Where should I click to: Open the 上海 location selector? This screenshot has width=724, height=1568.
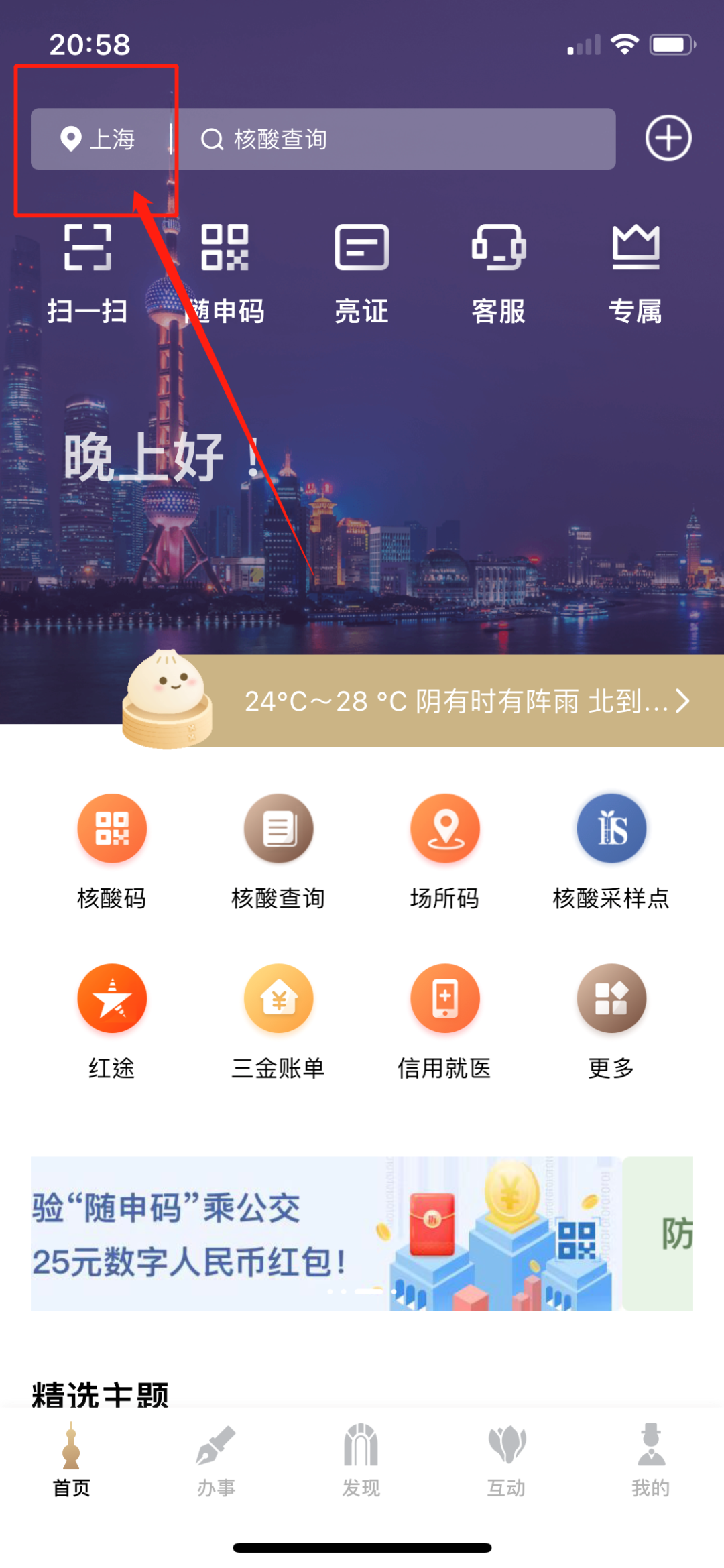pos(99,139)
